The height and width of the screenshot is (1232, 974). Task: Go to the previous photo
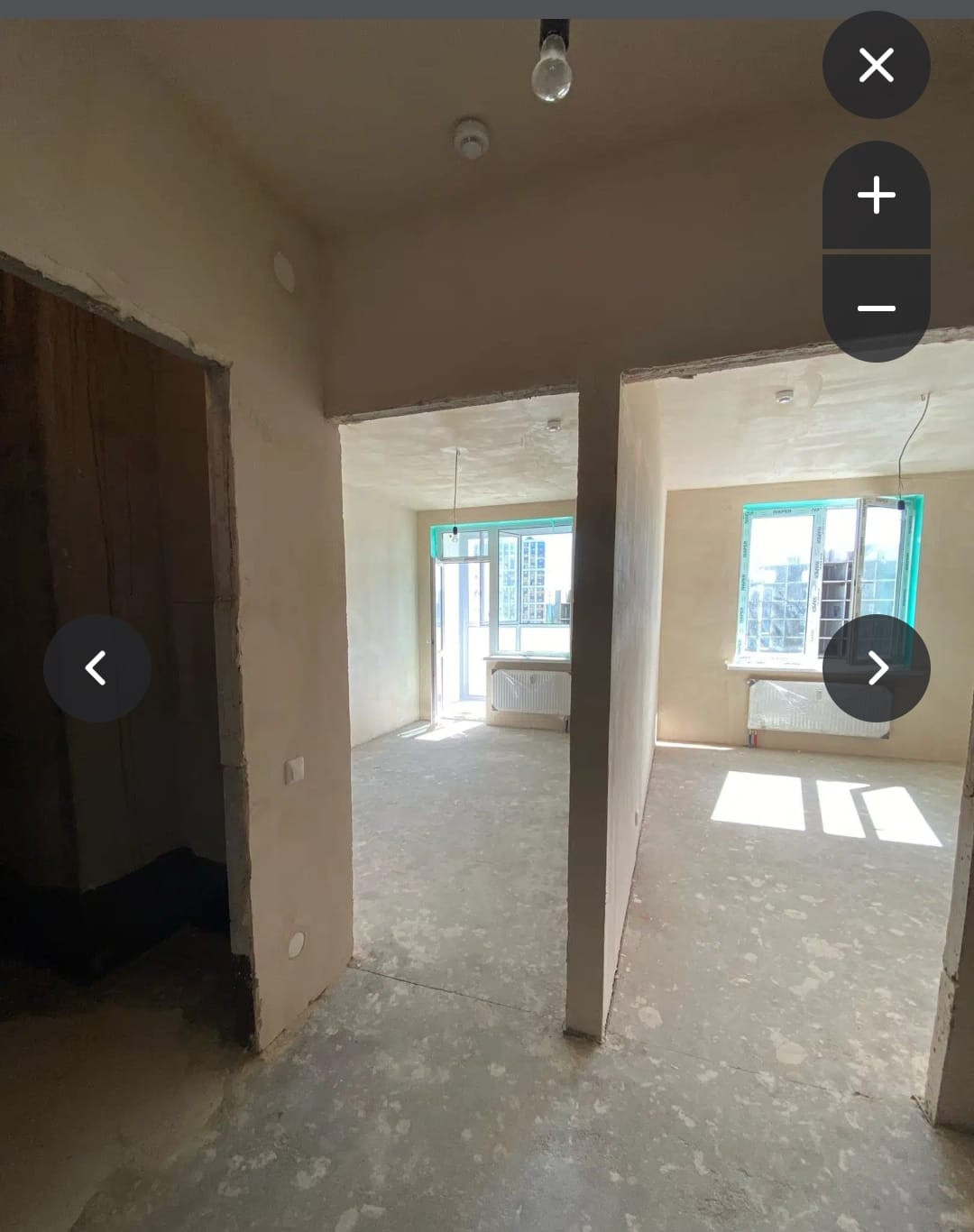click(x=97, y=668)
